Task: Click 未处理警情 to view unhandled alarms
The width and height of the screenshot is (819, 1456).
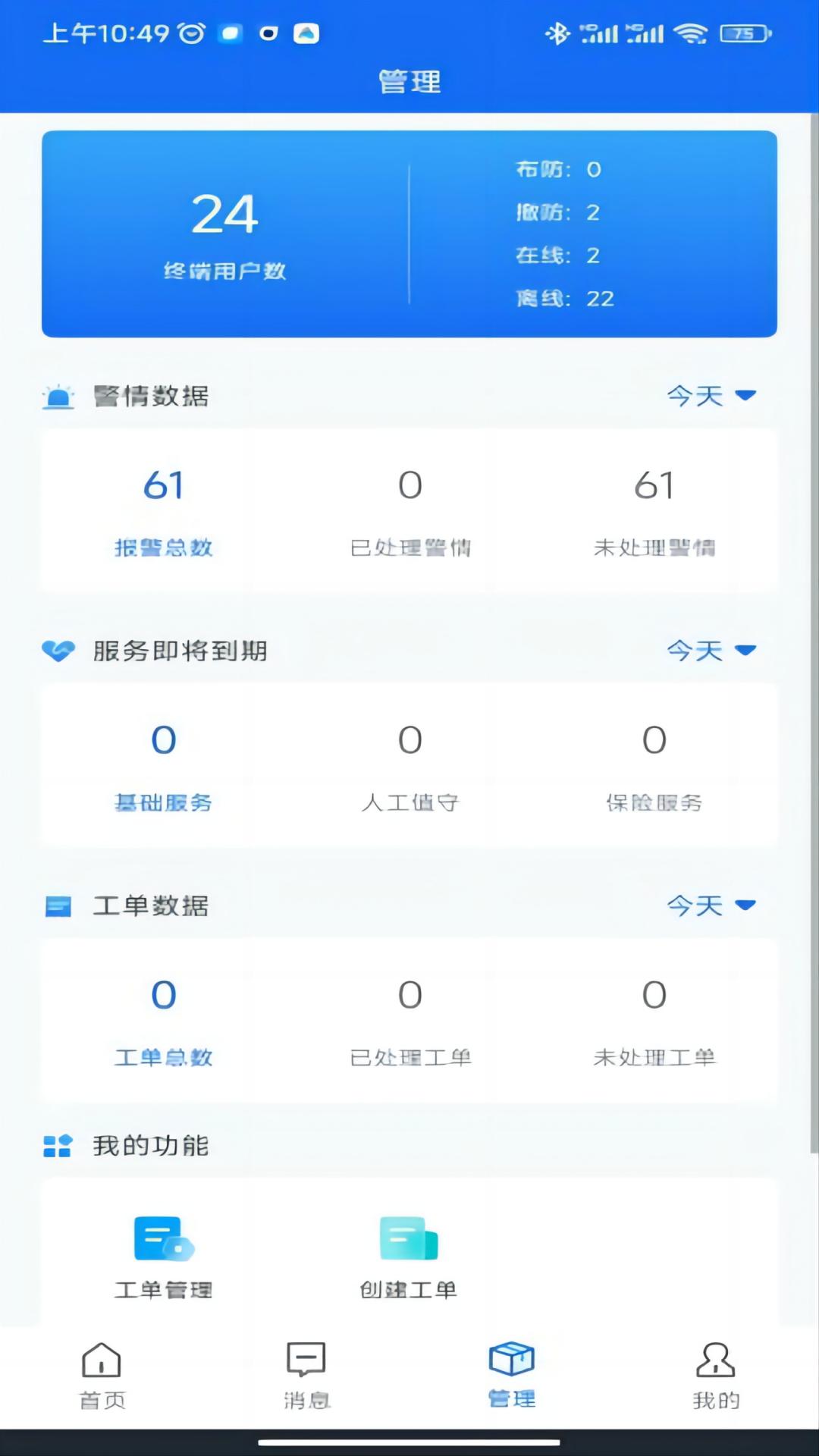Action: point(655,548)
